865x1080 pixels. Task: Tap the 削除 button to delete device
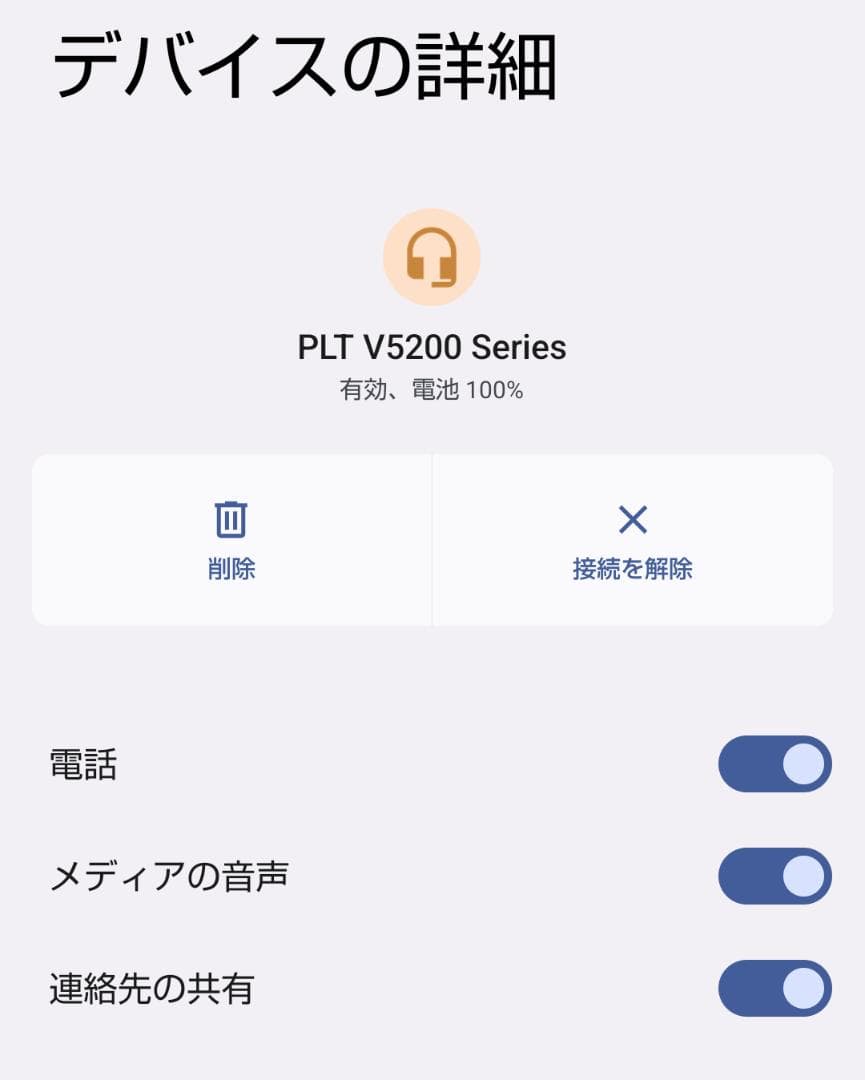tap(230, 540)
